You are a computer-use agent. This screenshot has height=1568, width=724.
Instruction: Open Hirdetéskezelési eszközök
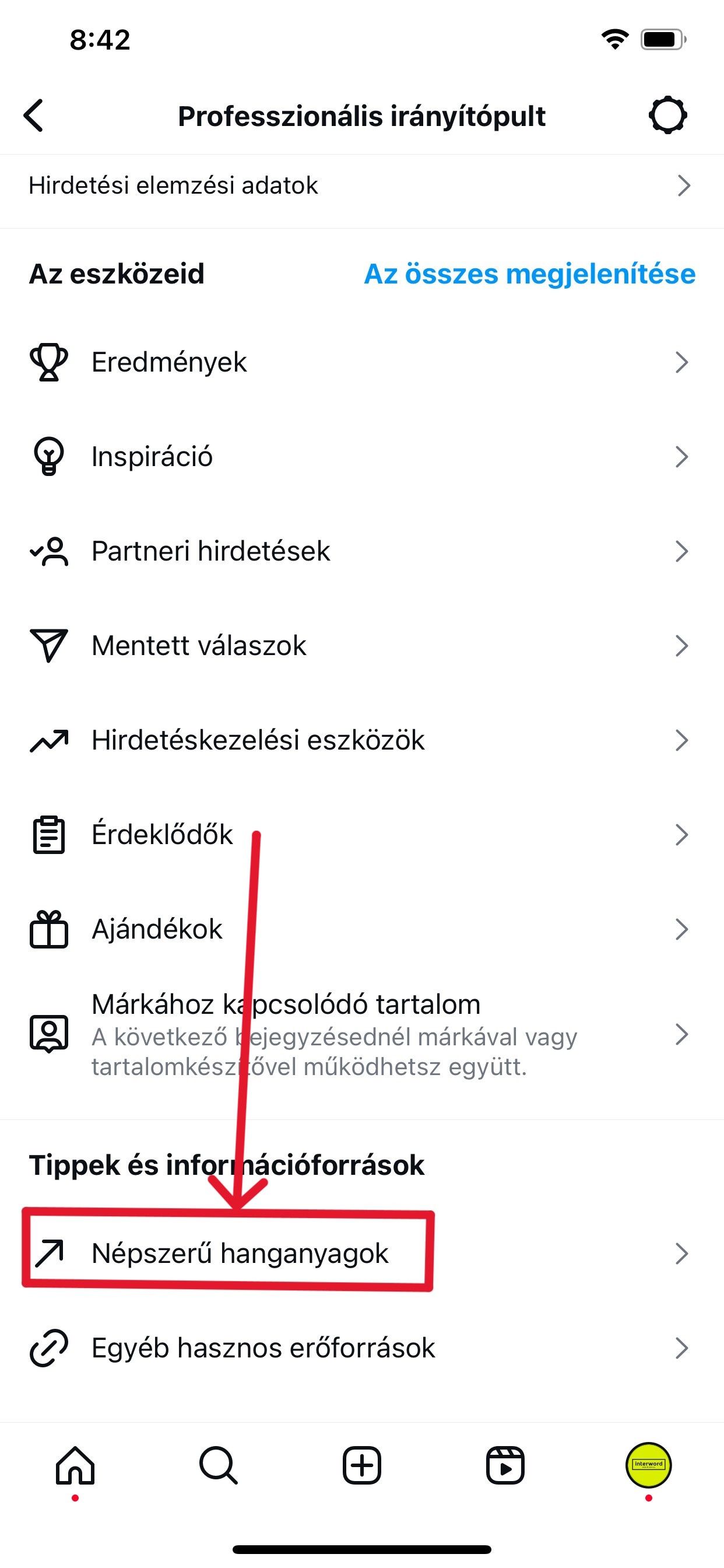coord(359,740)
